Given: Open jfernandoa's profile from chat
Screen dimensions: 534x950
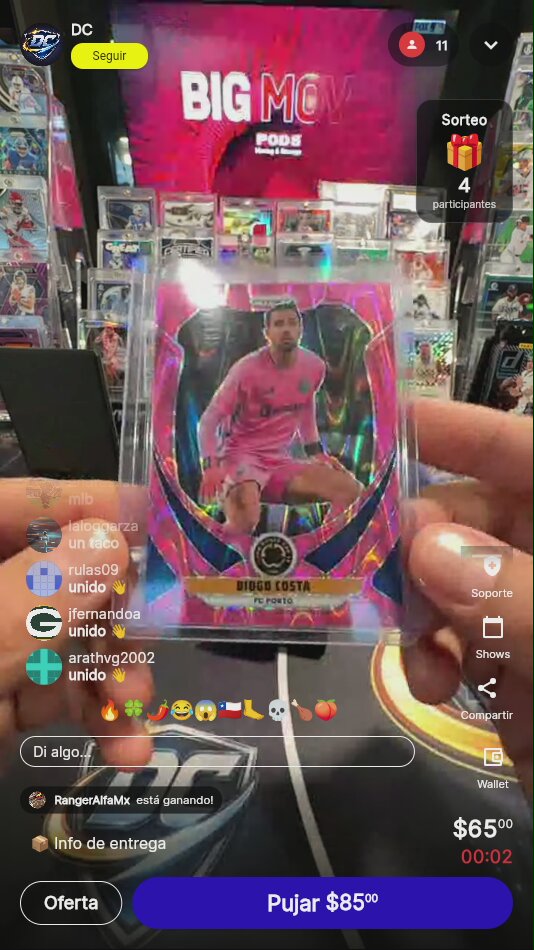Looking at the screenshot, I should tap(44, 622).
